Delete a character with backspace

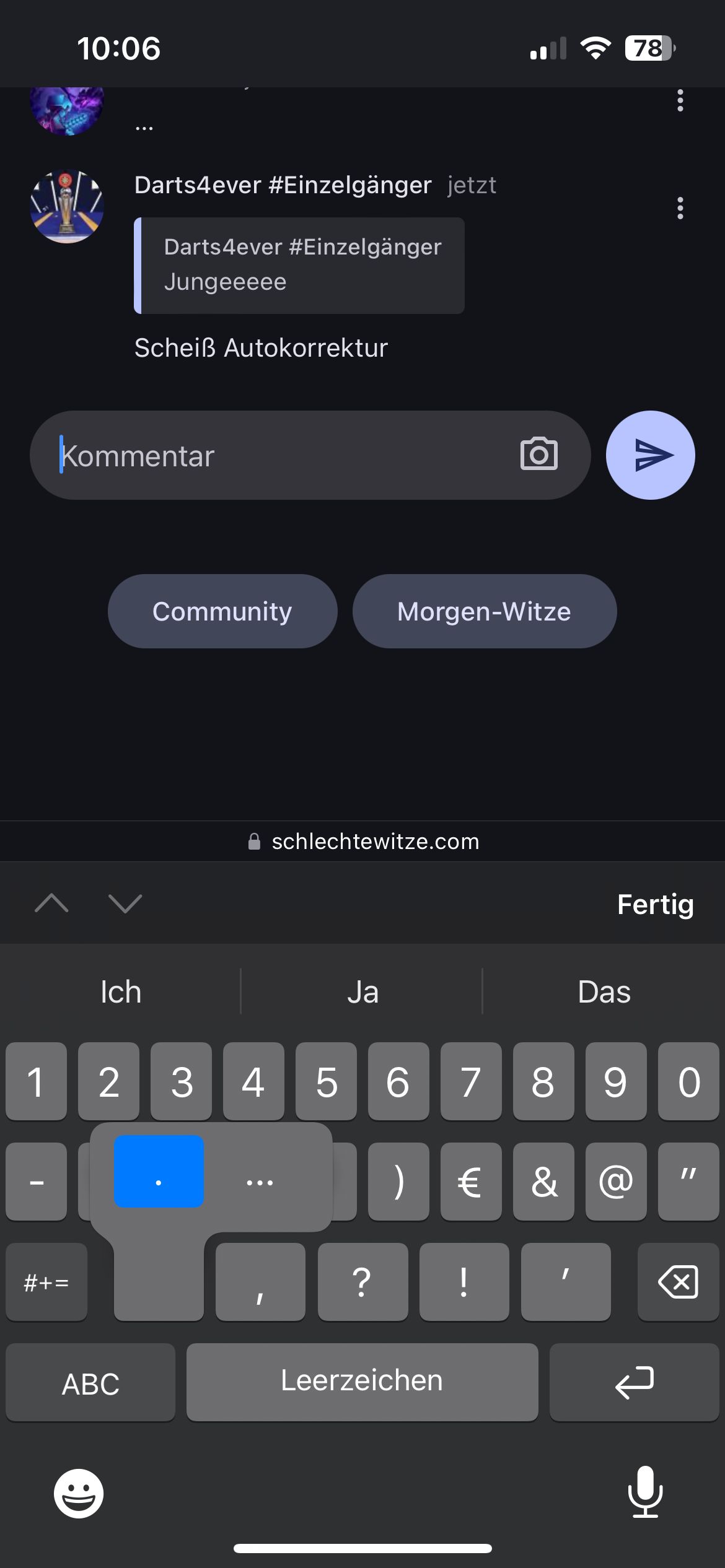coord(678,1281)
